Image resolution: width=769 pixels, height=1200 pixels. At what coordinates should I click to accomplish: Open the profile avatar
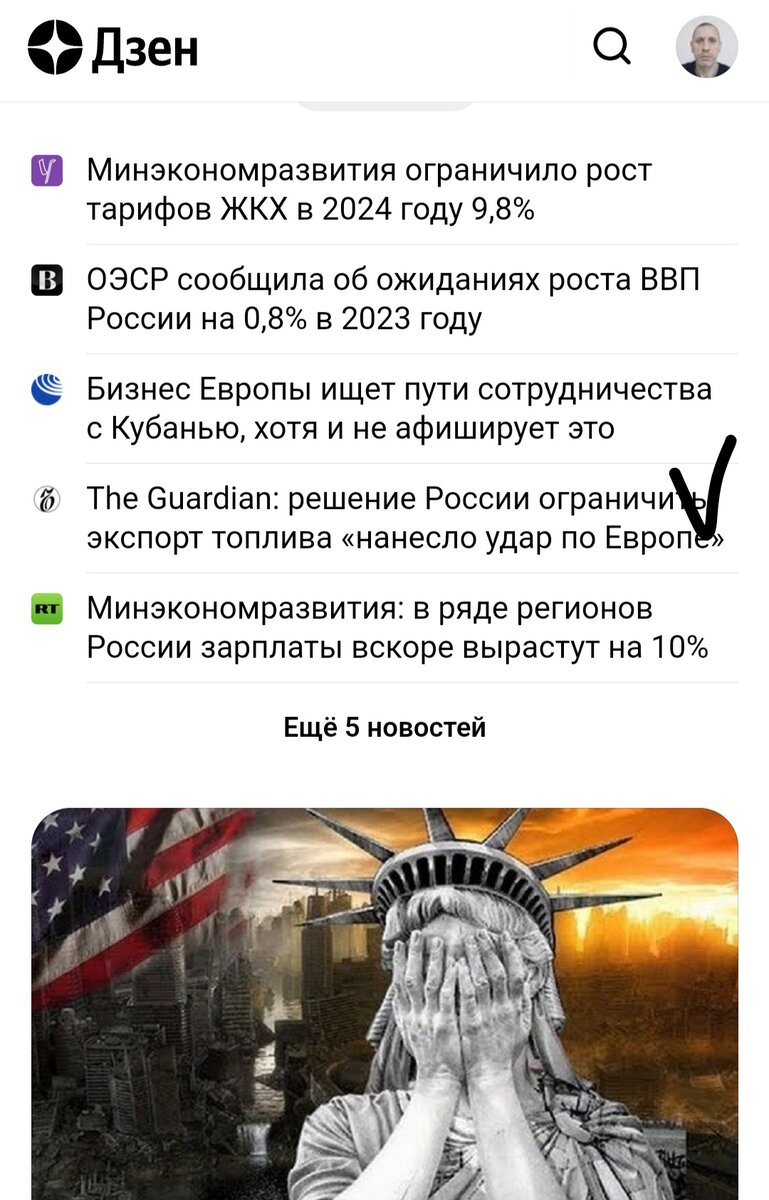[x=706, y=46]
